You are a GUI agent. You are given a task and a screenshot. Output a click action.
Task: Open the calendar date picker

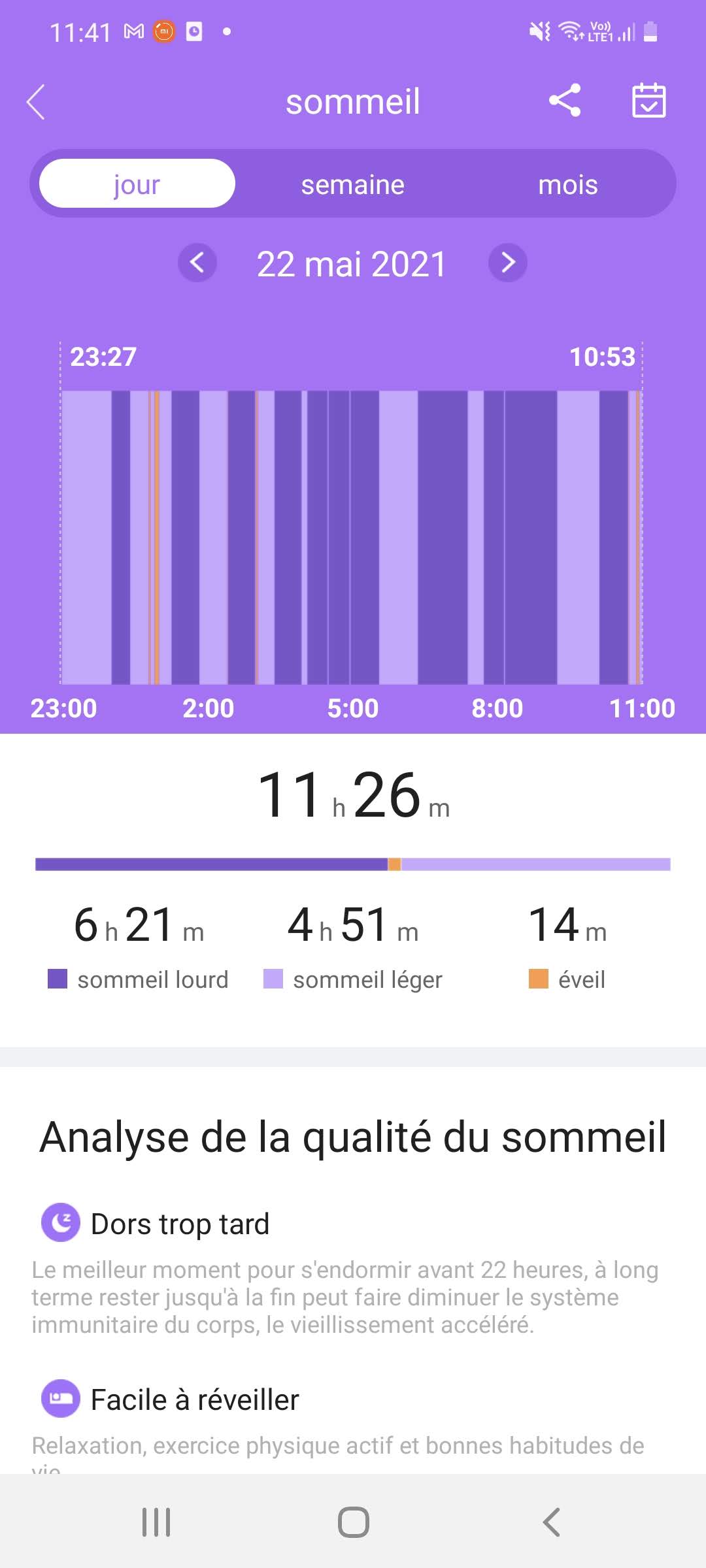[x=648, y=101]
